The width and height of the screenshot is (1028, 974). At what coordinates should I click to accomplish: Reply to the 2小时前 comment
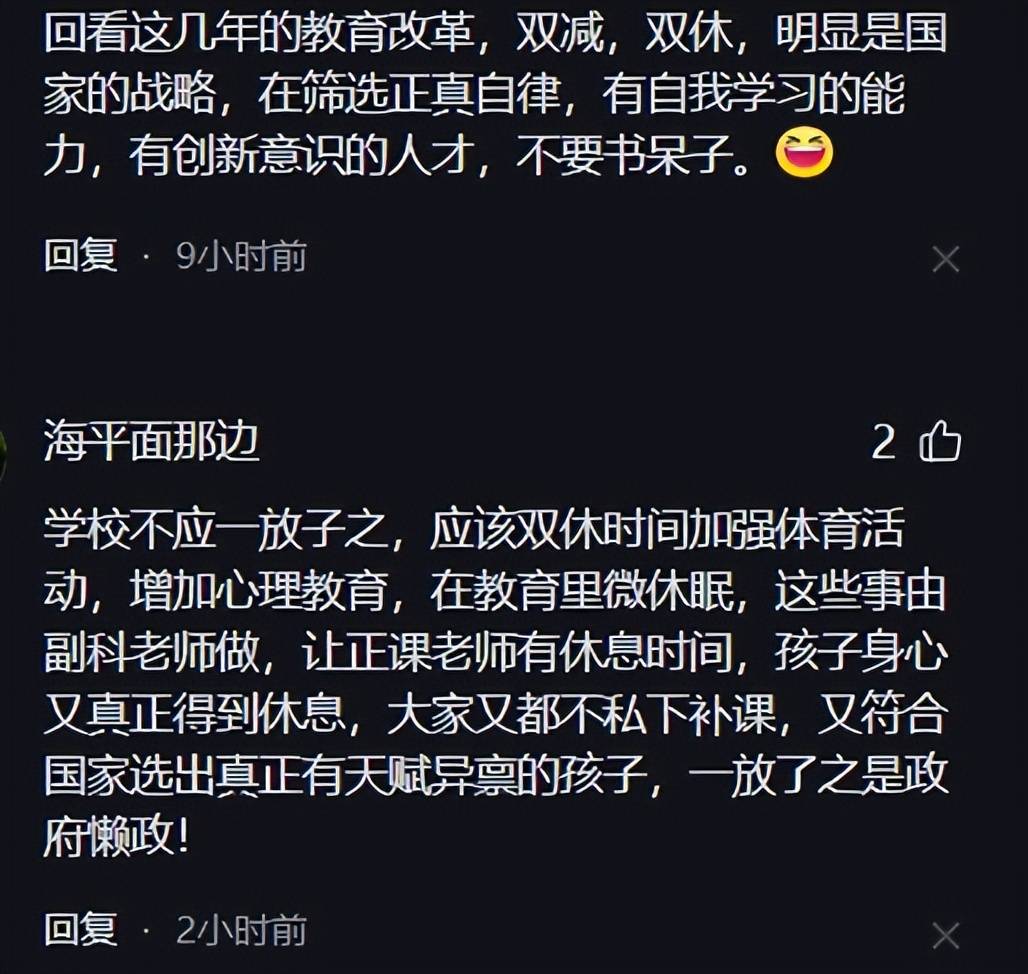[x=80, y=930]
